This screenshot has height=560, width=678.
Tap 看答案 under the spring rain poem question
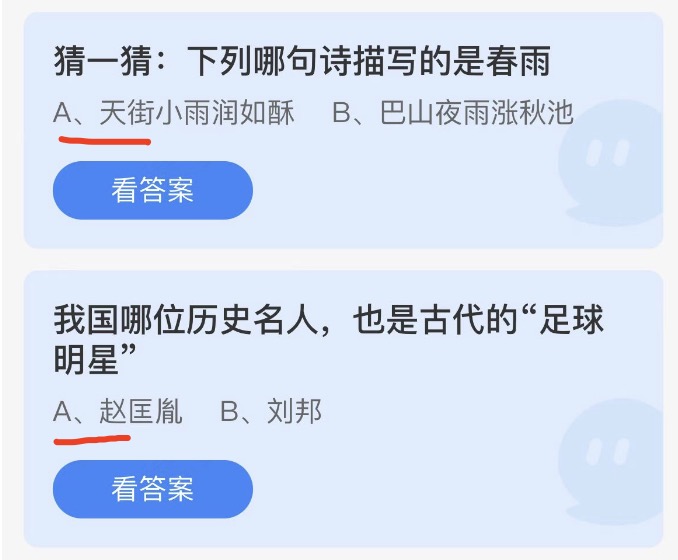(x=152, y=190)
